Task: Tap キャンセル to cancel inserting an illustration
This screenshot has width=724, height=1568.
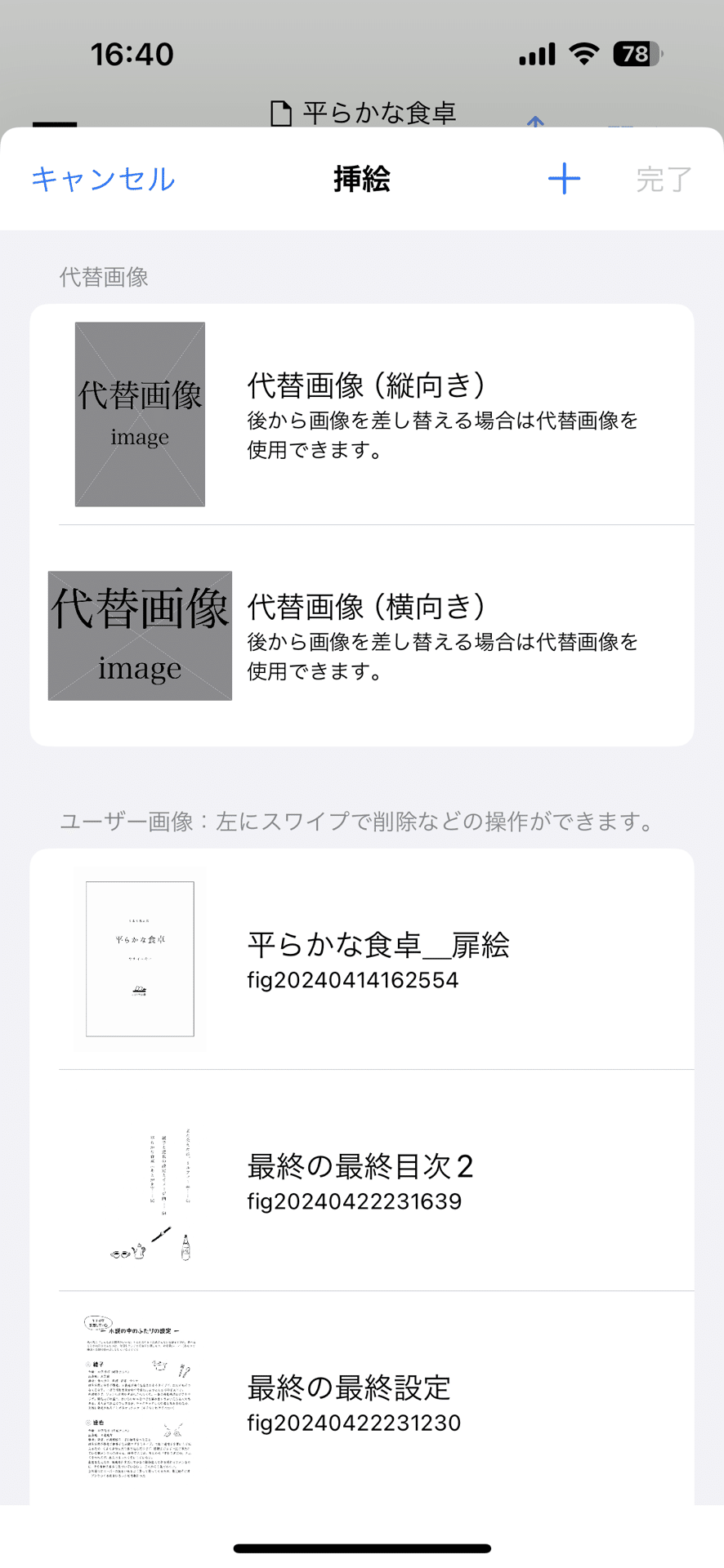Action: [x=103, y=180]
